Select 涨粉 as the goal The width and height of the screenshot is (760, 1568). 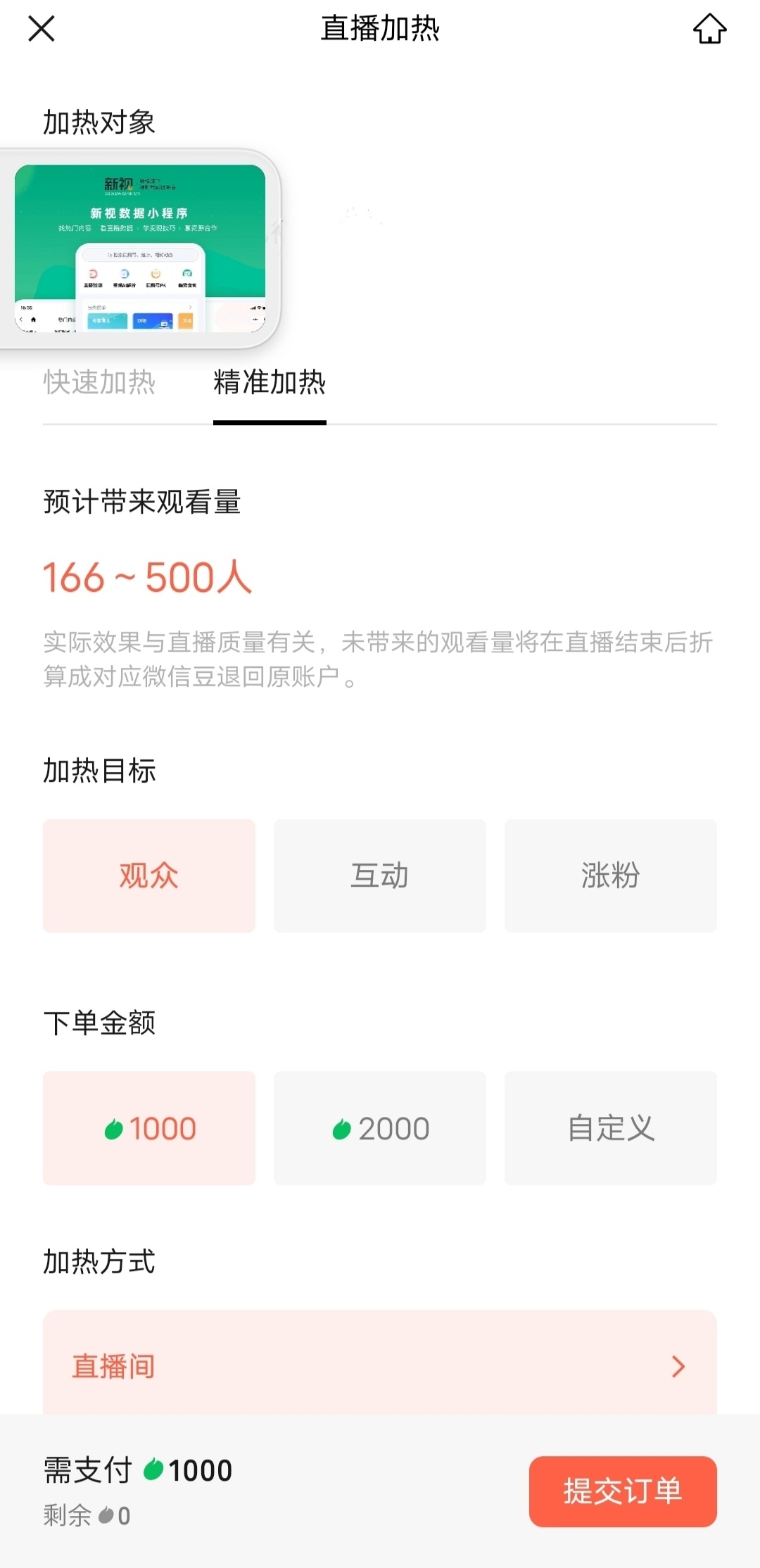point(611,875)
